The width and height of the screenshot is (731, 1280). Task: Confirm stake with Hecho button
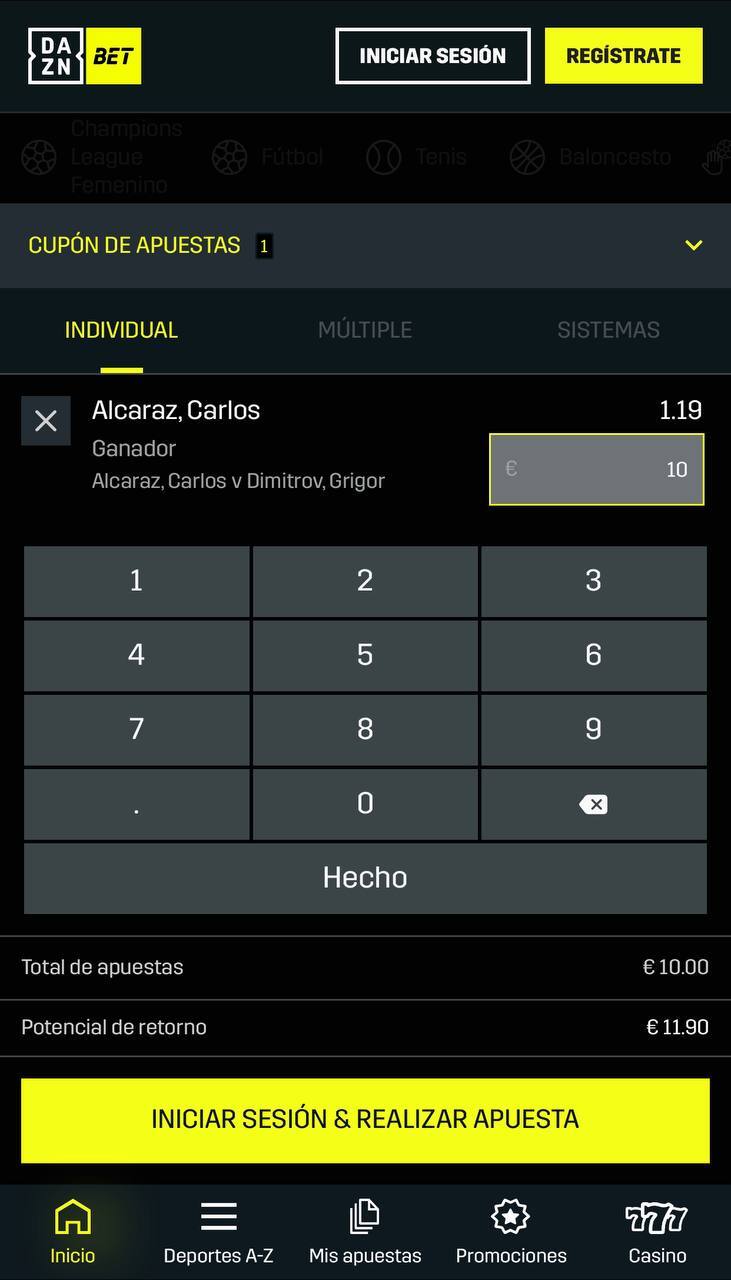365,878
